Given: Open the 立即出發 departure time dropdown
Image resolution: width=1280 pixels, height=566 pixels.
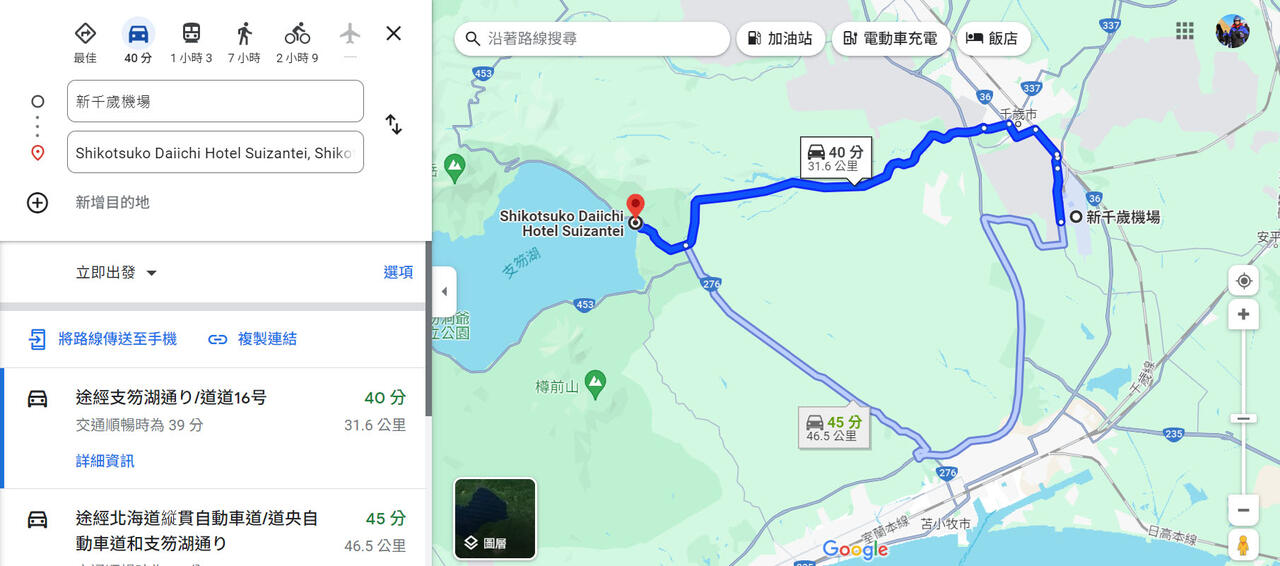Looking at the screenshot, I should (117, 273).
